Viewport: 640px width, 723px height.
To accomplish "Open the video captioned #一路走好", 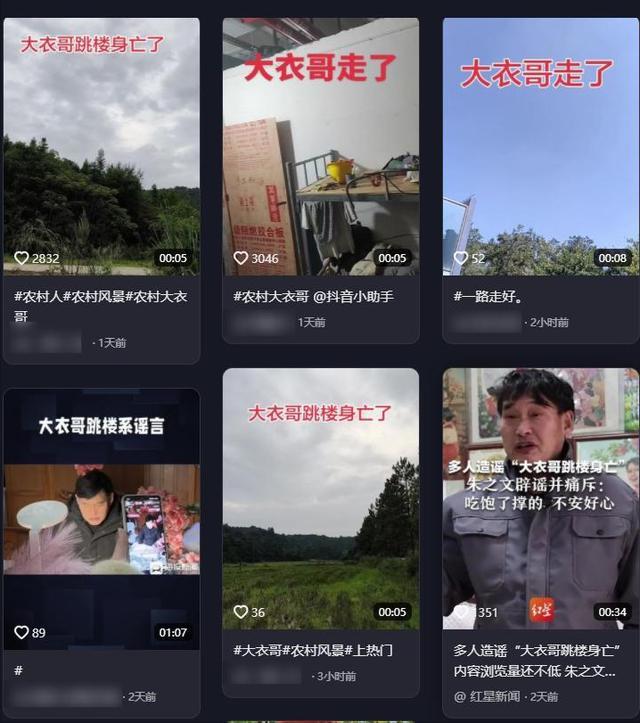I will click(540, 150).
